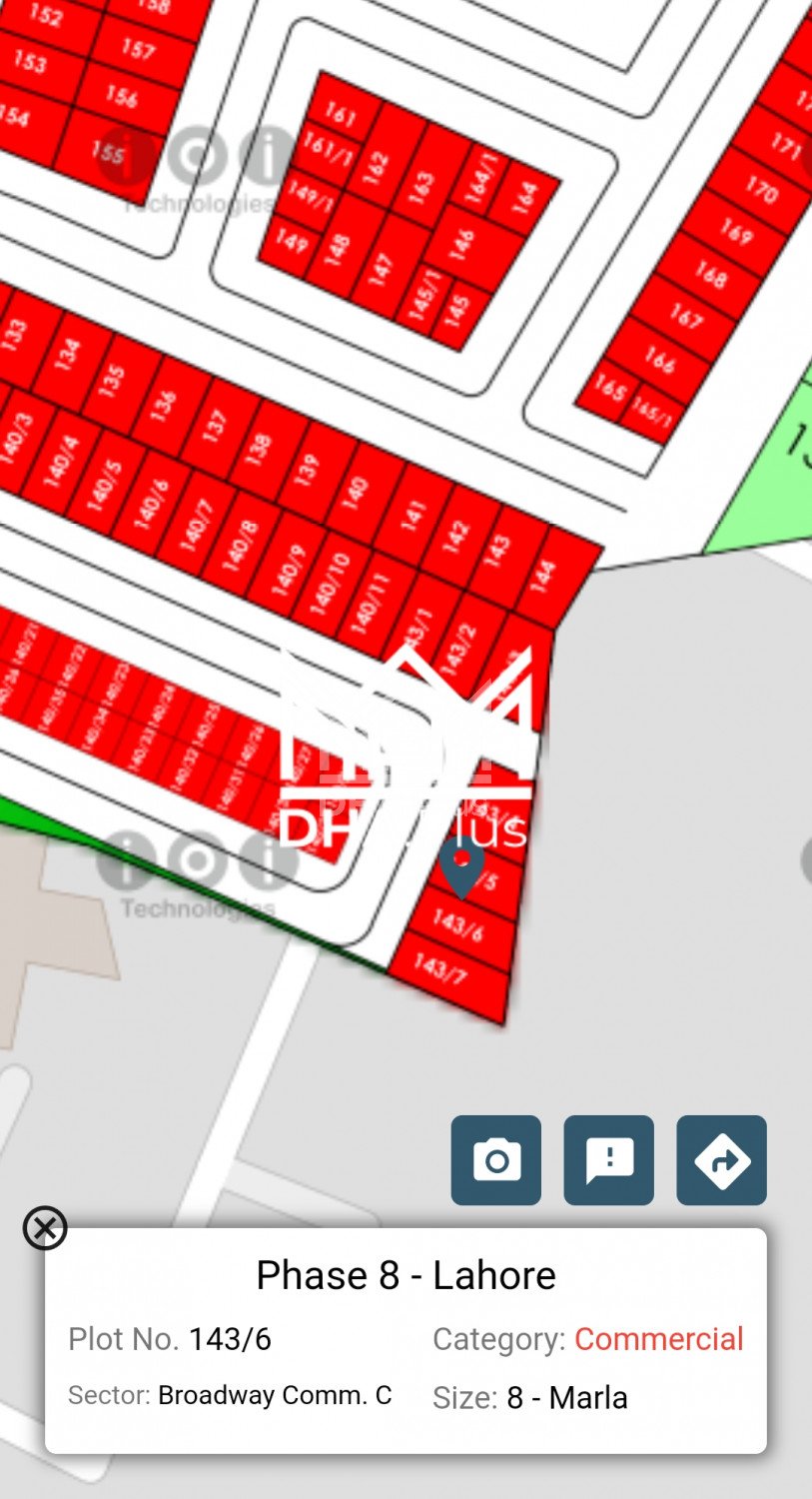Tap the camera button above the details card
Viewport: 812px width, 1499px height.
coord(496,1160)
